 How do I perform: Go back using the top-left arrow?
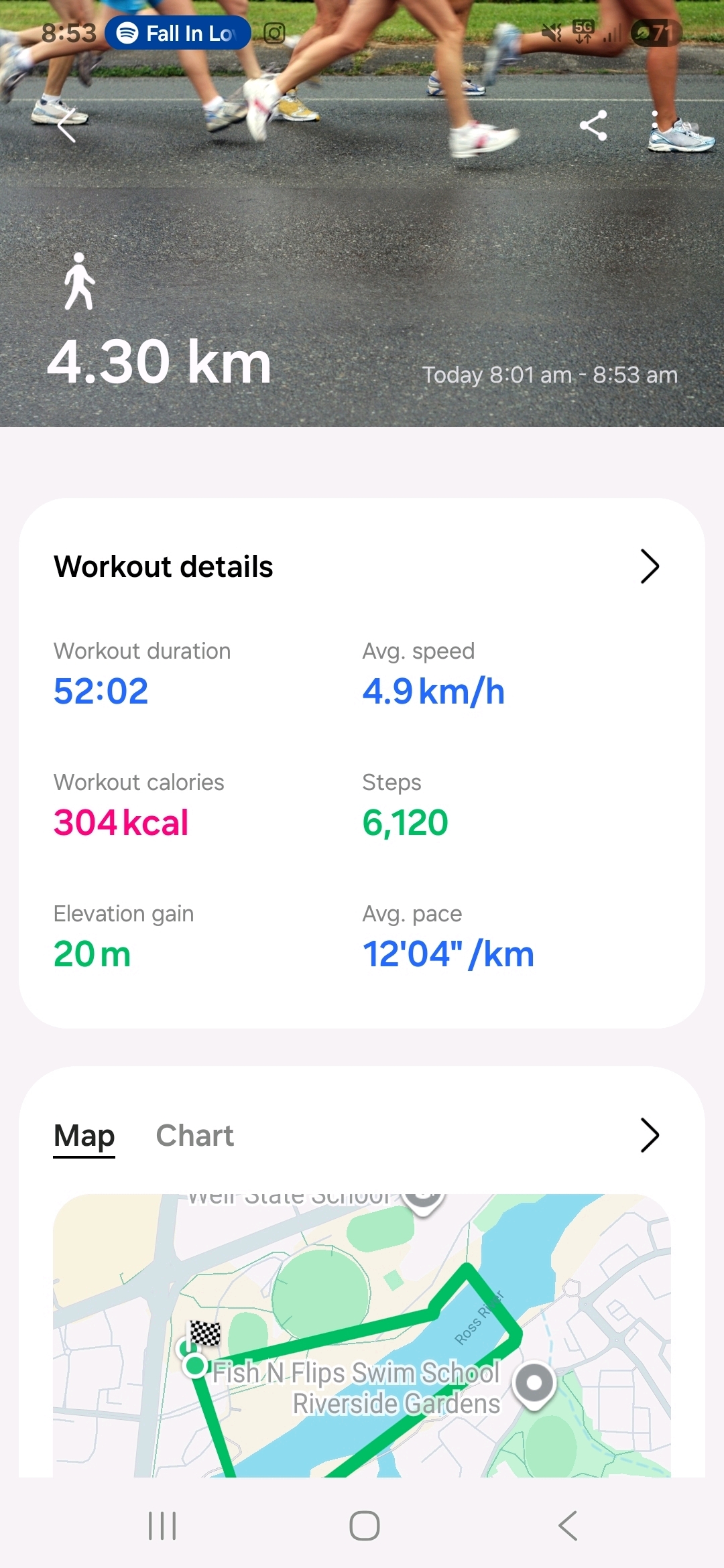66,125
